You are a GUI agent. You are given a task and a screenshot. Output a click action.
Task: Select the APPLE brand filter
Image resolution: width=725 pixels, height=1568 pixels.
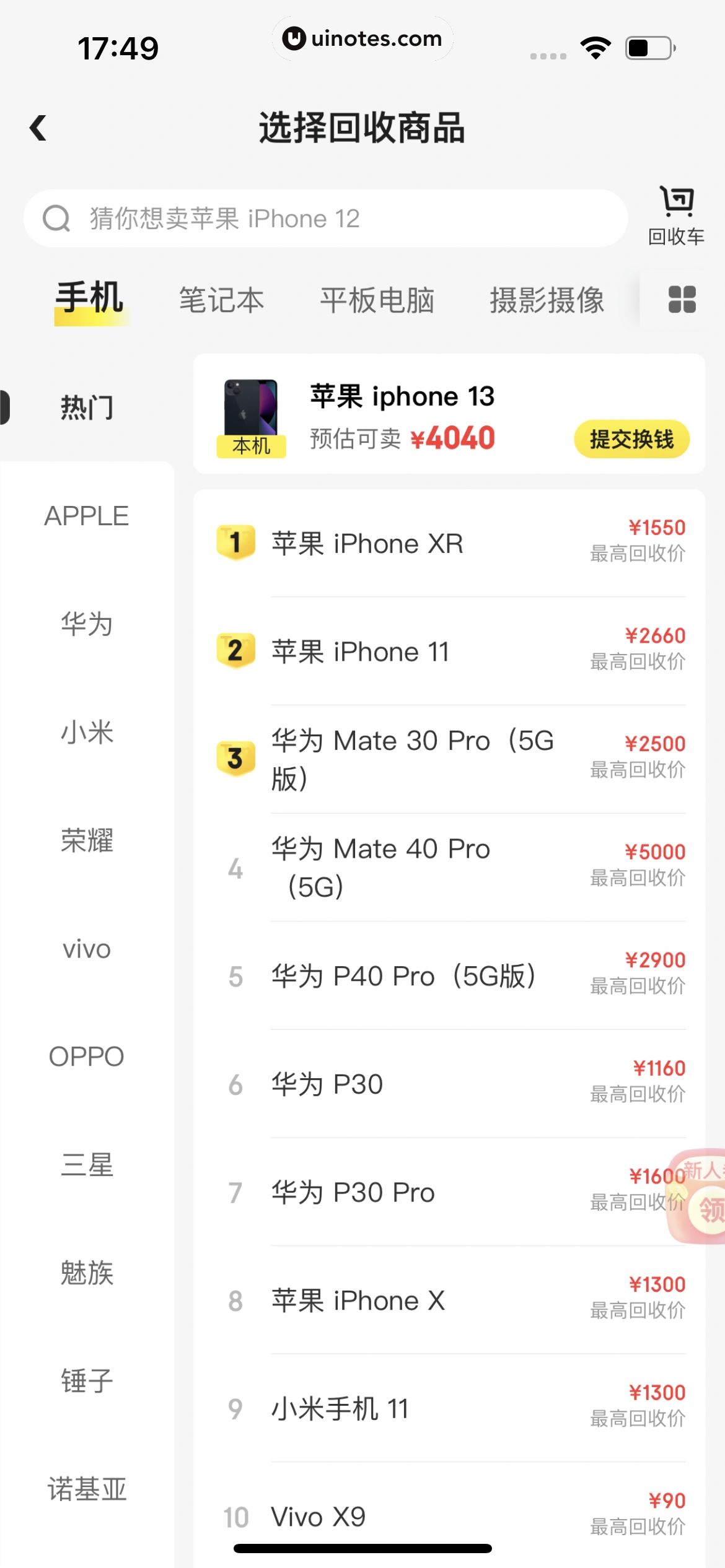pyautogui.click(x=87, y=516)
